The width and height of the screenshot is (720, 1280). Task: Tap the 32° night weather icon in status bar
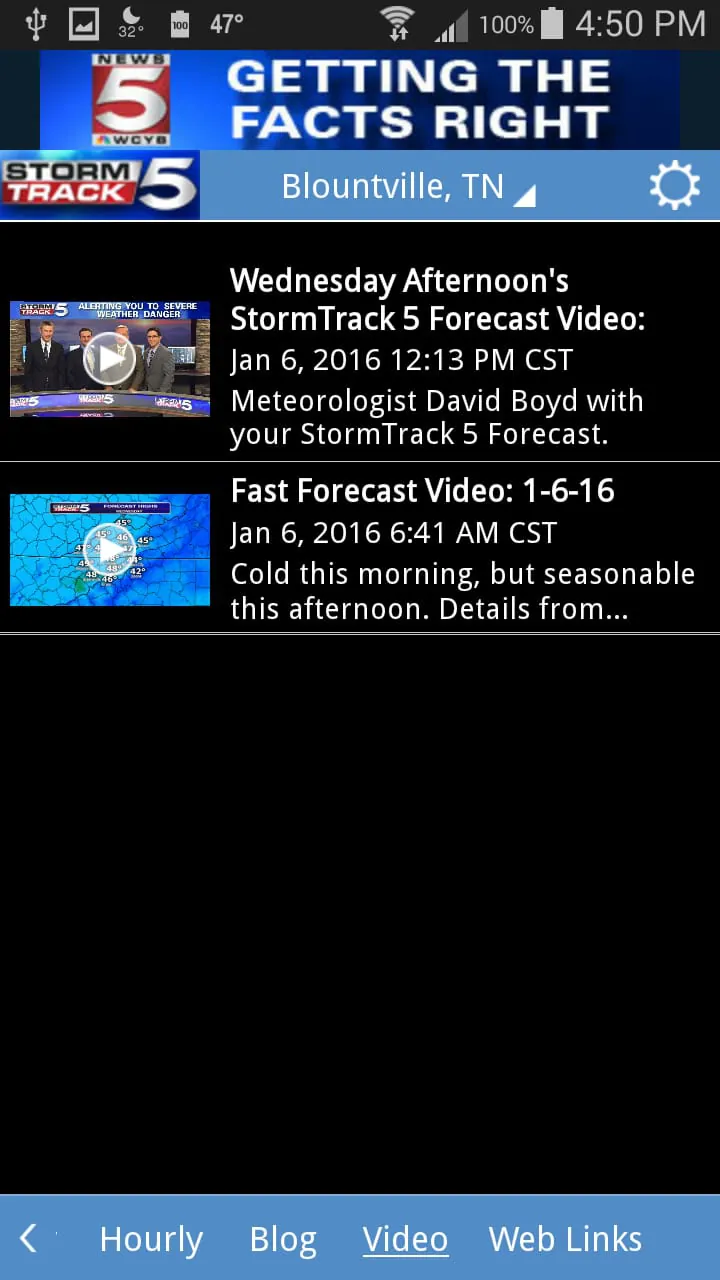129,25
